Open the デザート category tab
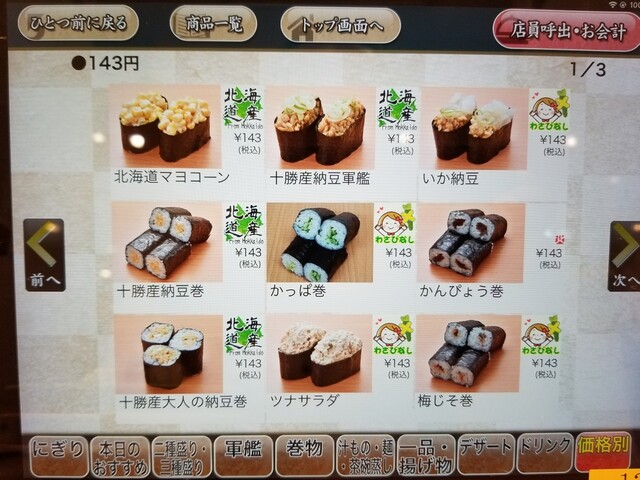Viewport: 640px width, 480px height. (x=485, y=453)
